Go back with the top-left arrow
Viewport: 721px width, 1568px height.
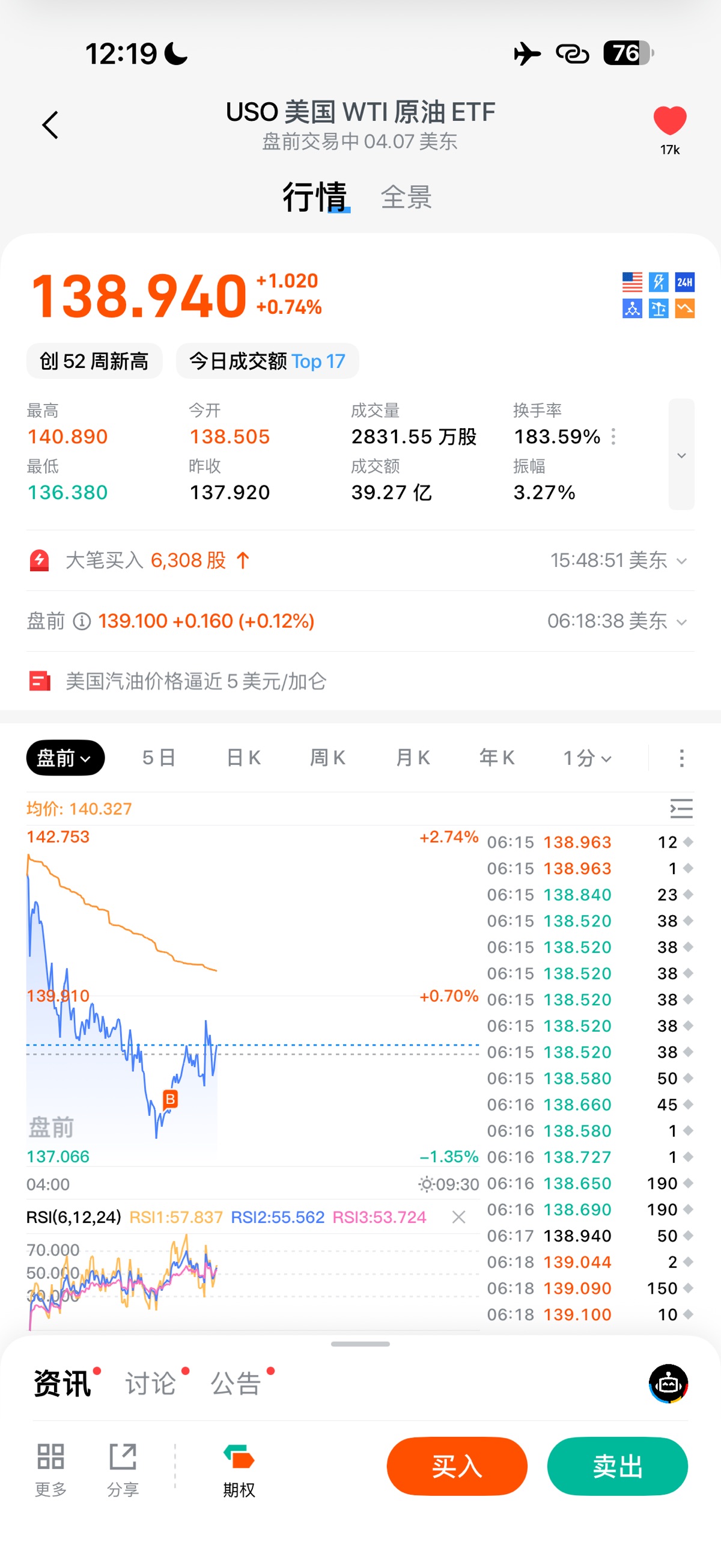coord(50,126)
